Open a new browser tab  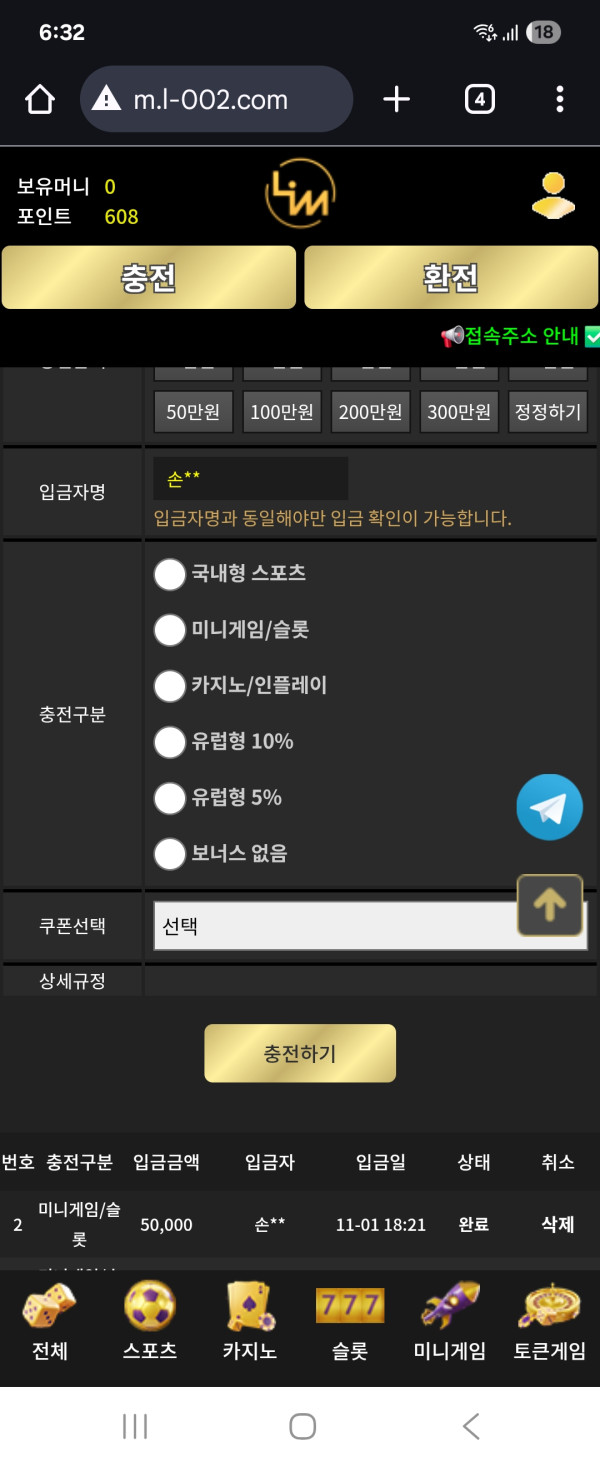pos(397,99)
